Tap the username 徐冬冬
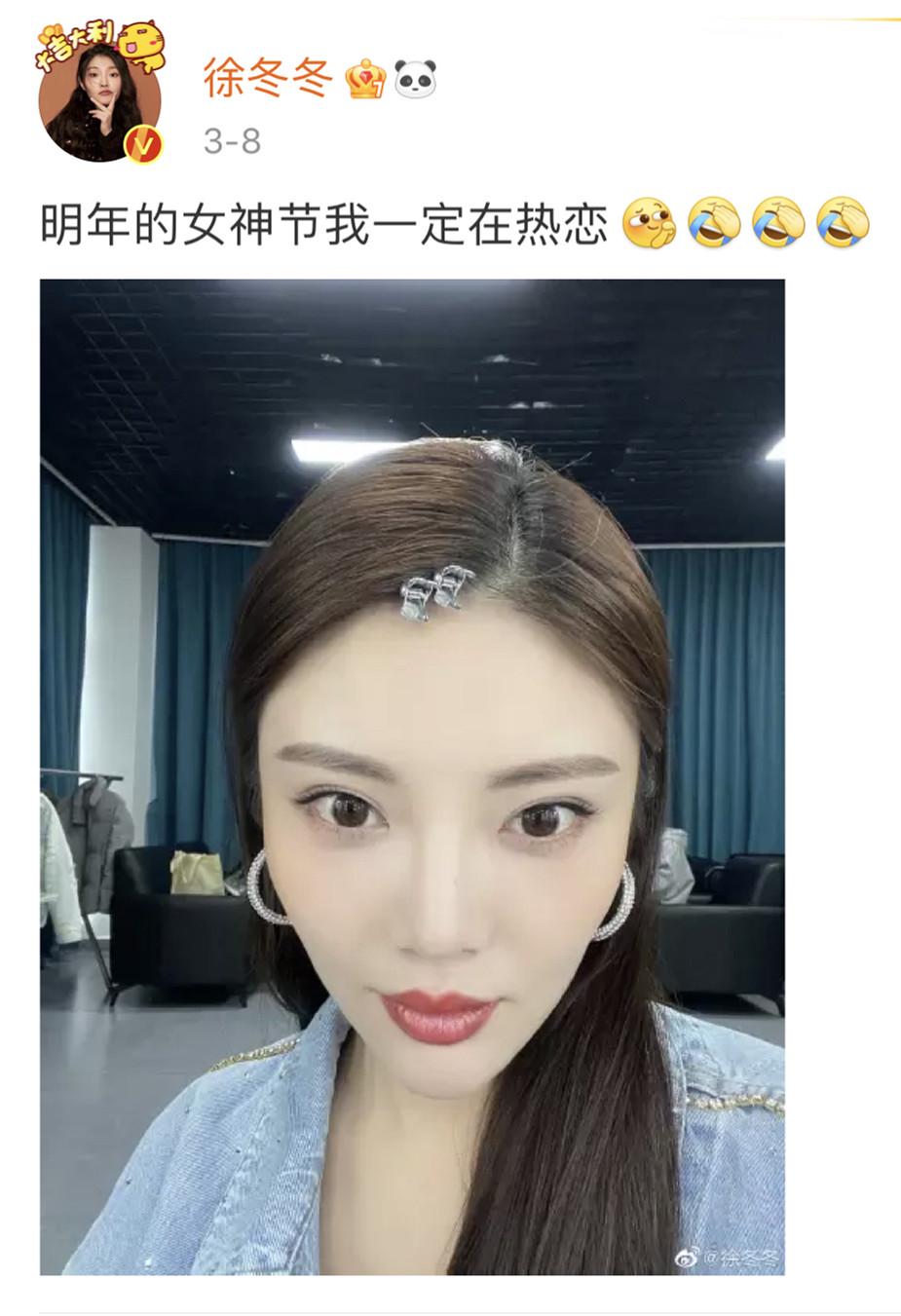This screenshot has height=1316, width=901. [269, 78]
